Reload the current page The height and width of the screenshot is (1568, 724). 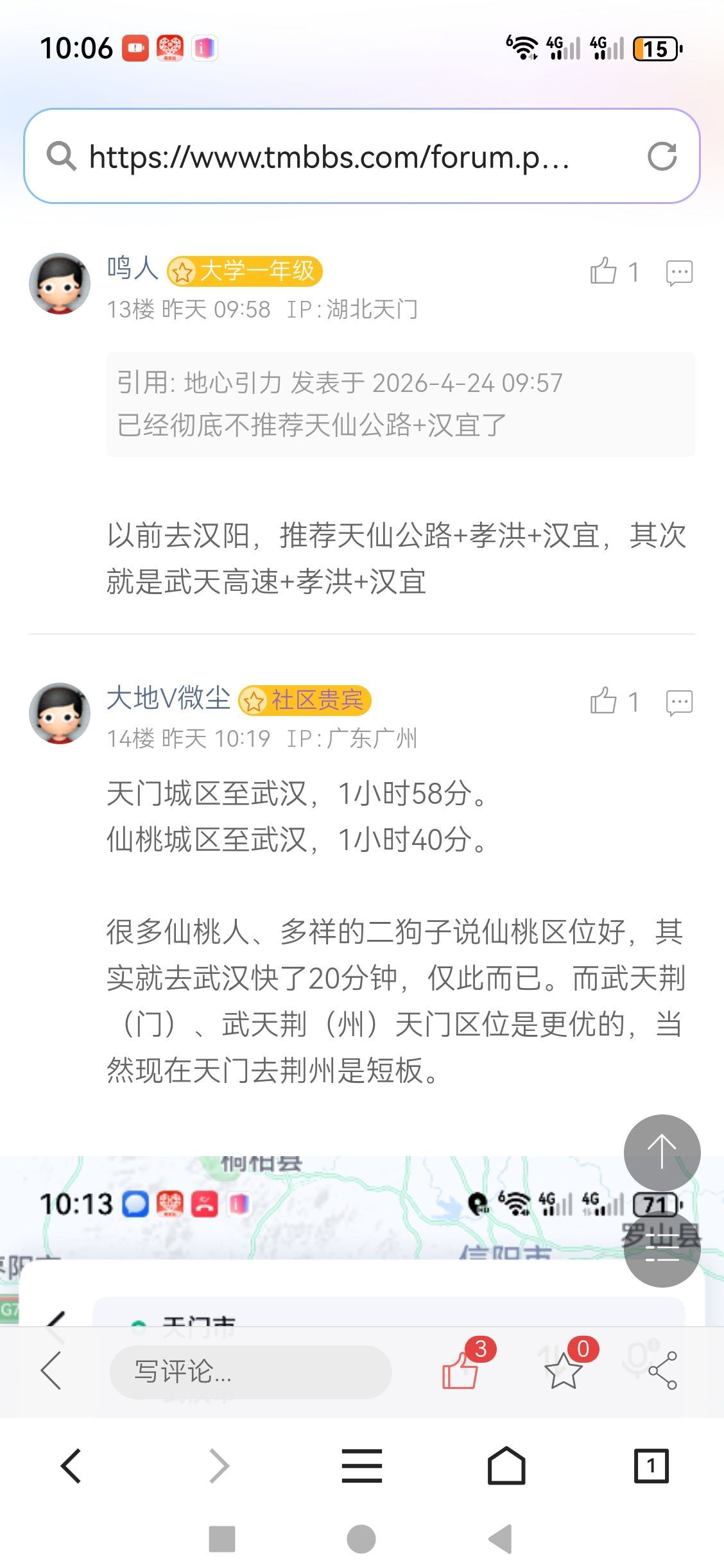[662, 157]
